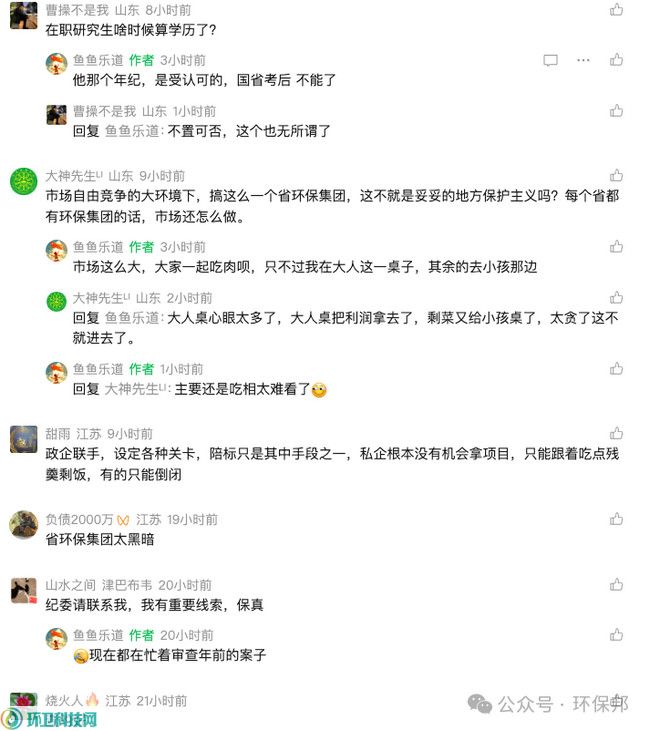Like 大神先生's comment on 市场自由竞争
This screenshot has width=650, height=731.
(x=616, y=175)
